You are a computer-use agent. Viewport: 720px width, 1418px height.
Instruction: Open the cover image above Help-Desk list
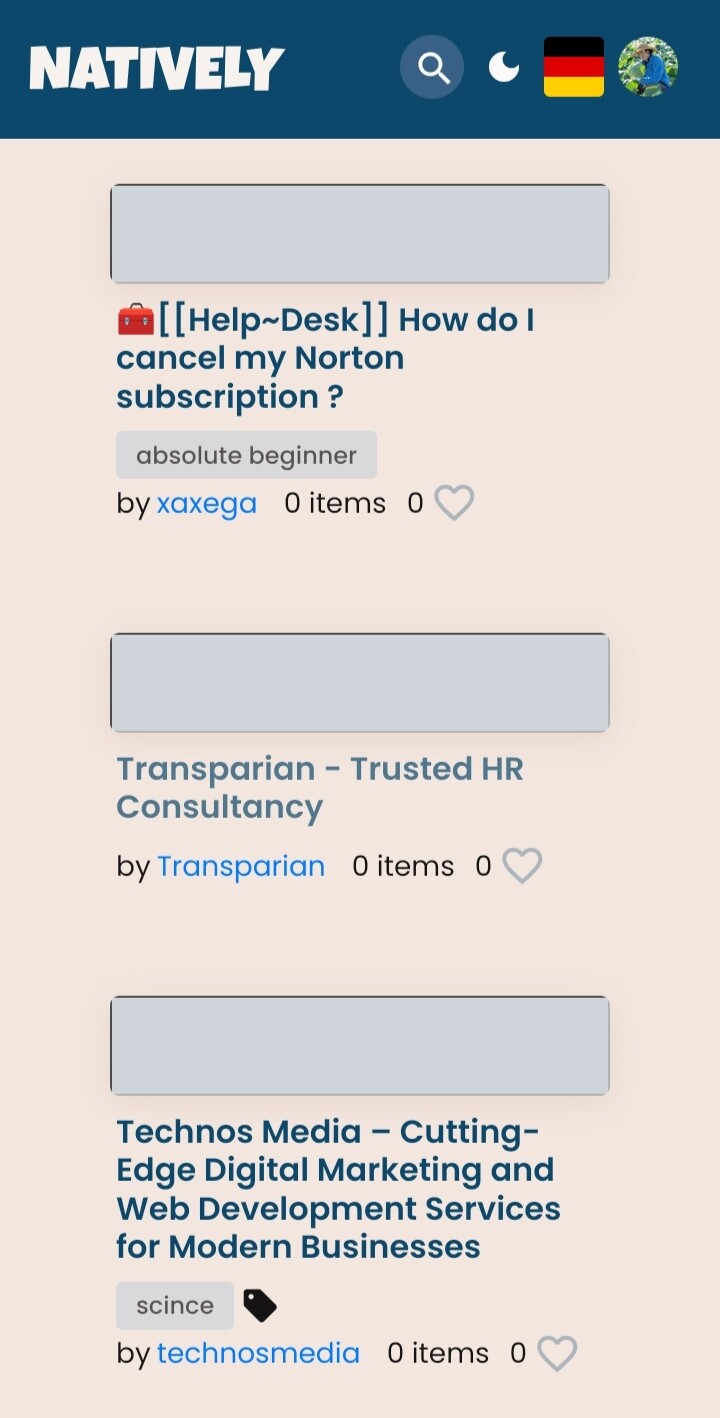click(360, 233)
